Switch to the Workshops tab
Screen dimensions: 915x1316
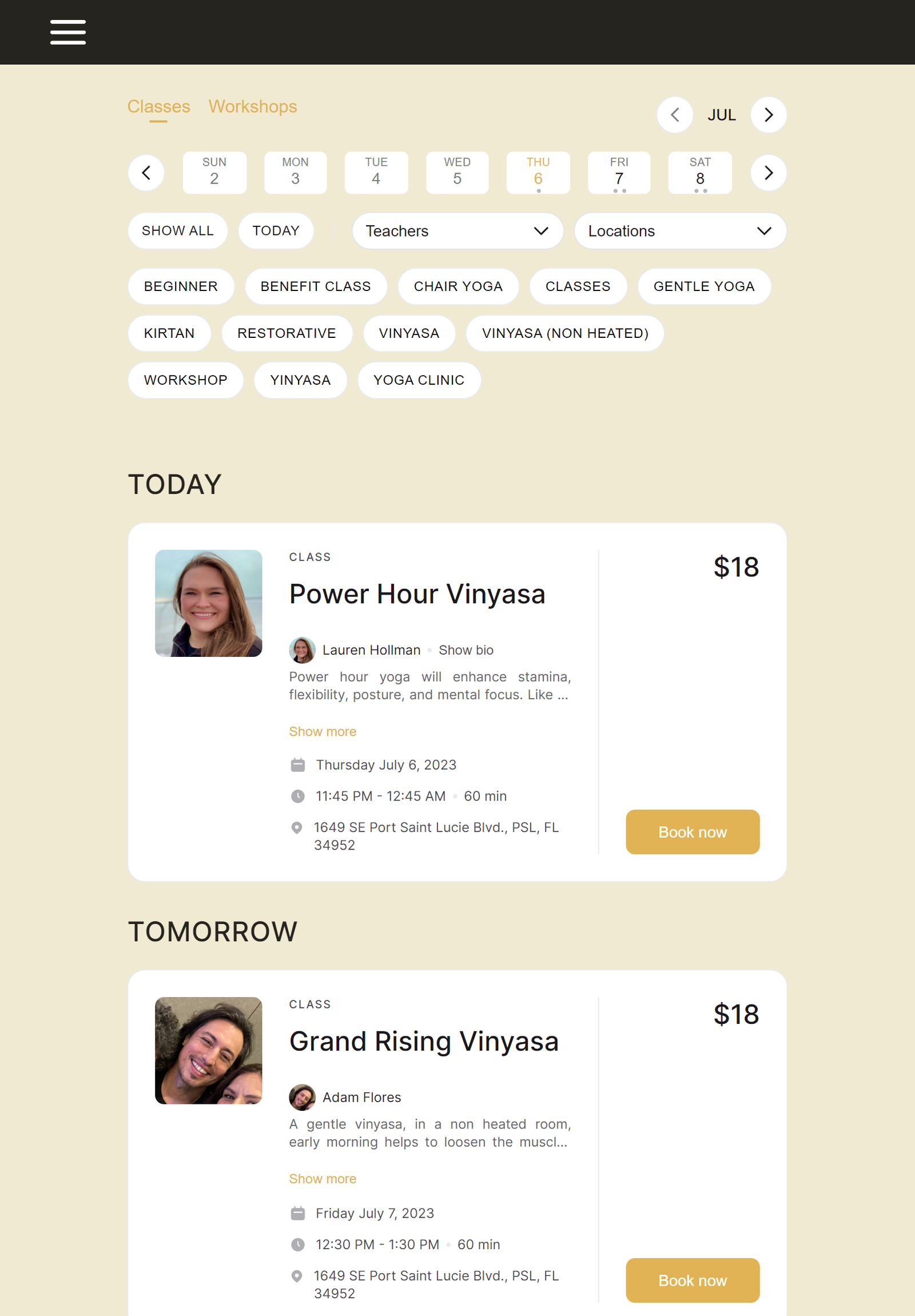252,106
